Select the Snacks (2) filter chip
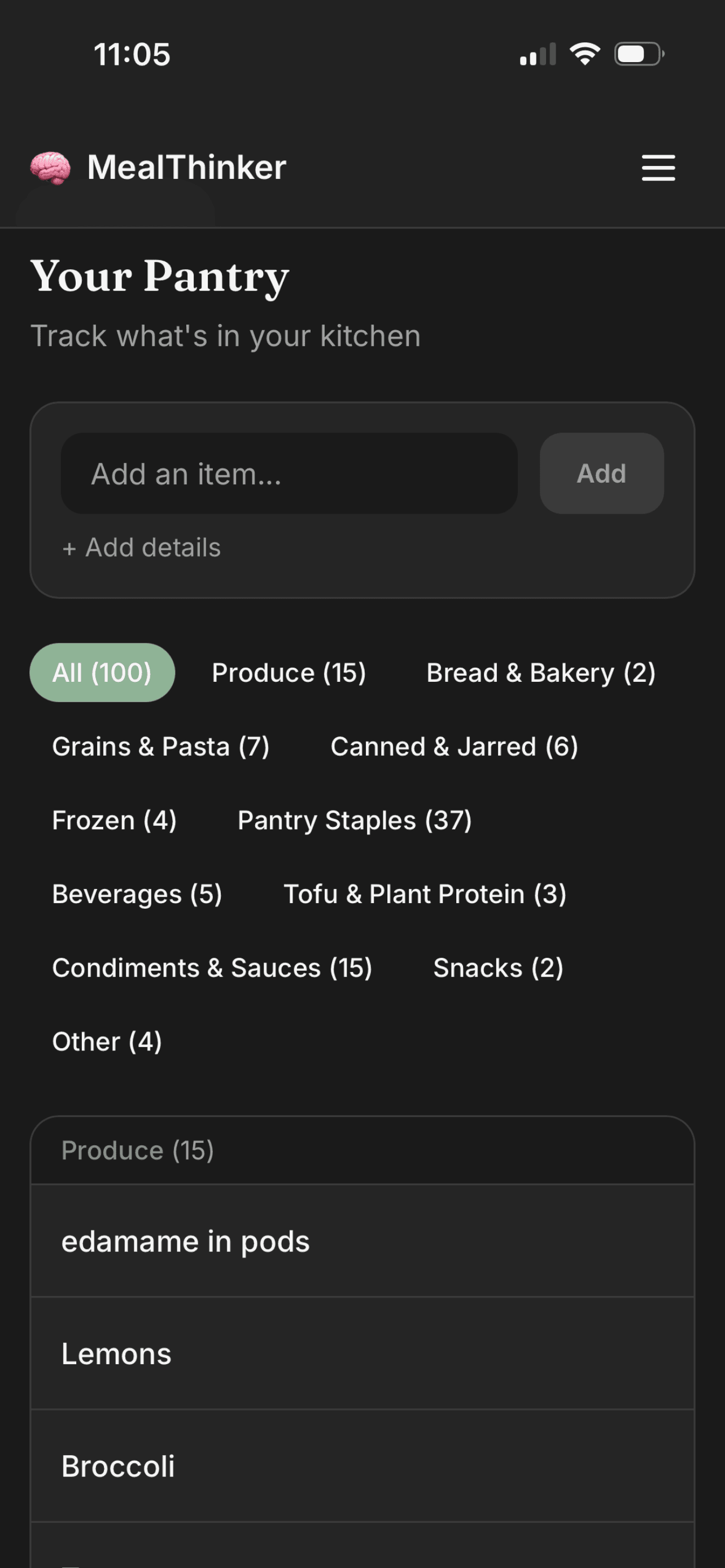 pyautogui.click(x=498, y=967)
